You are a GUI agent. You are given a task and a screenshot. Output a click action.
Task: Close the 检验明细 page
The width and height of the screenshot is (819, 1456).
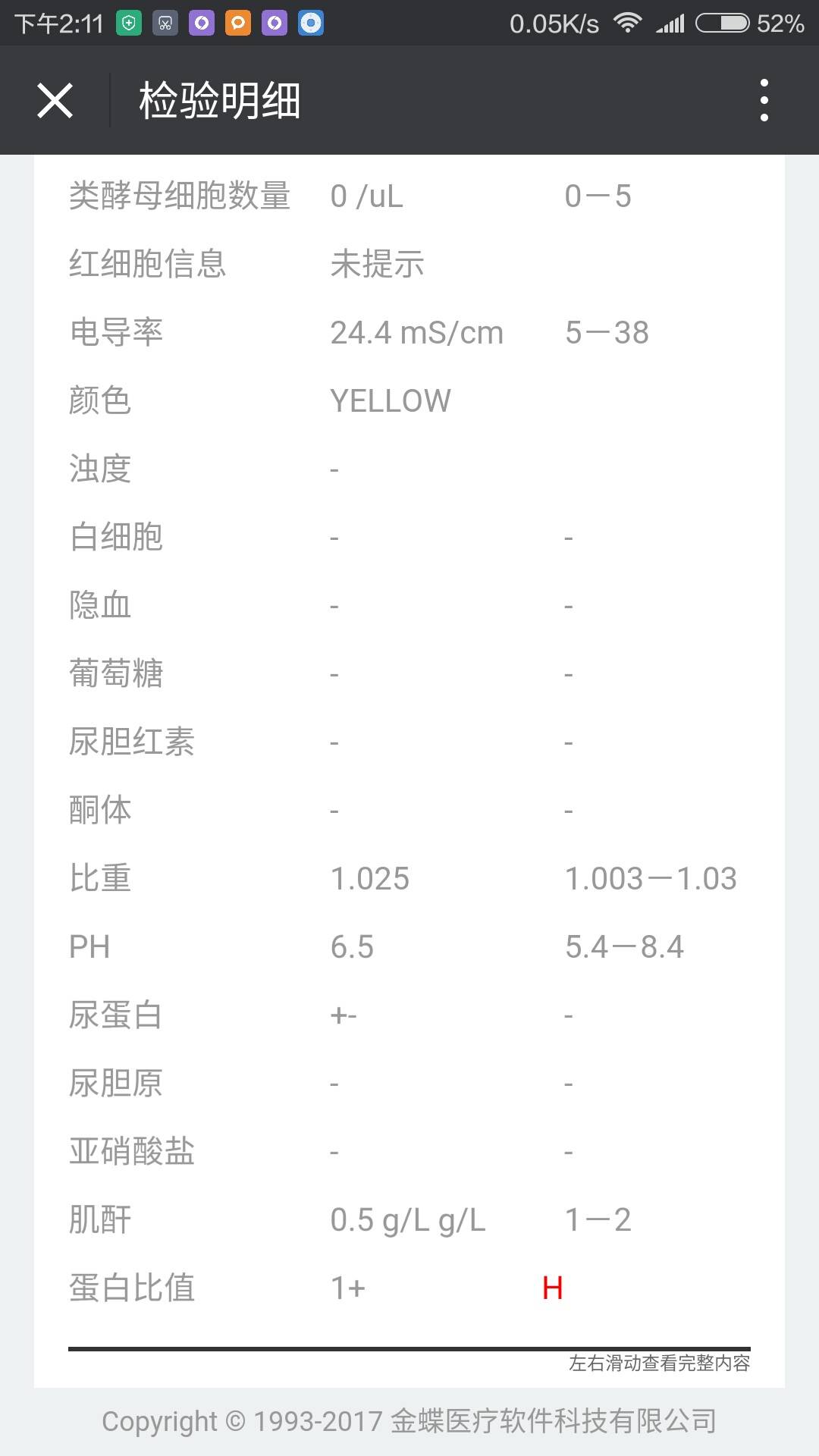(55, 101)
